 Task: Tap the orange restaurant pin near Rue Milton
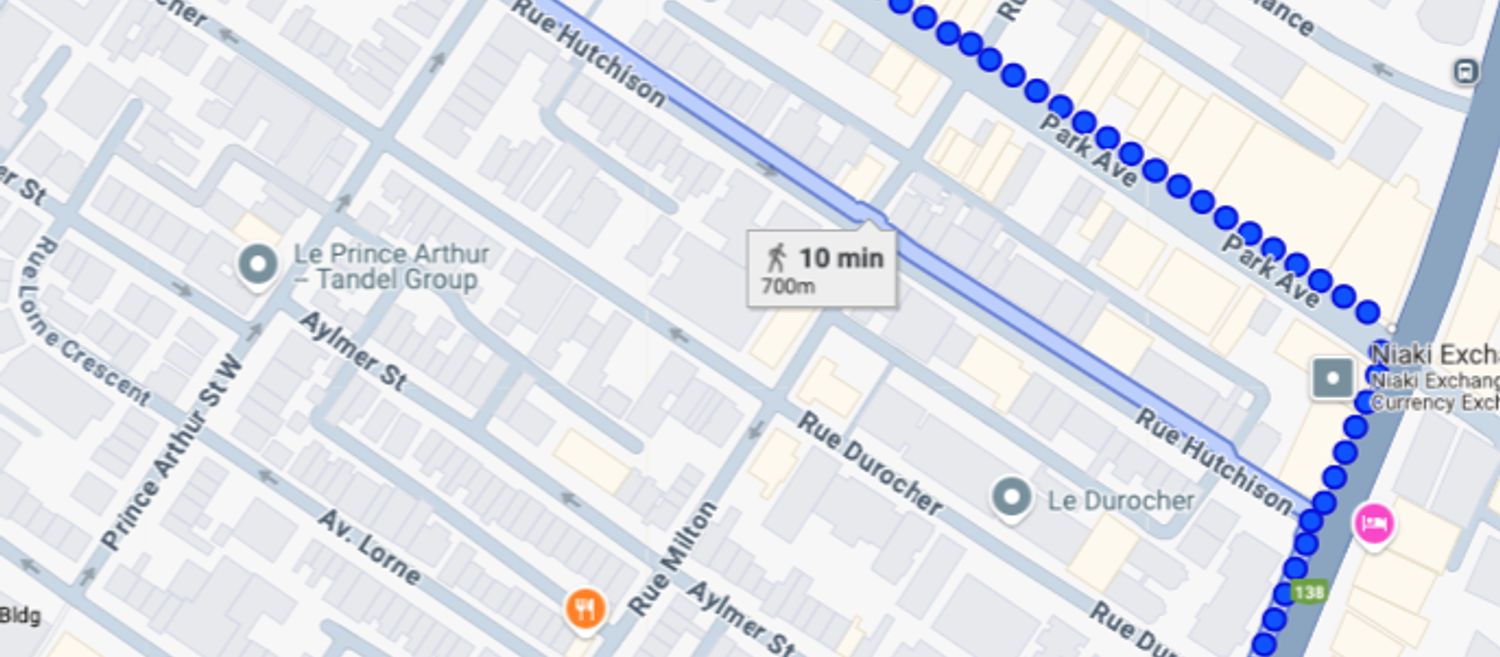585,608
